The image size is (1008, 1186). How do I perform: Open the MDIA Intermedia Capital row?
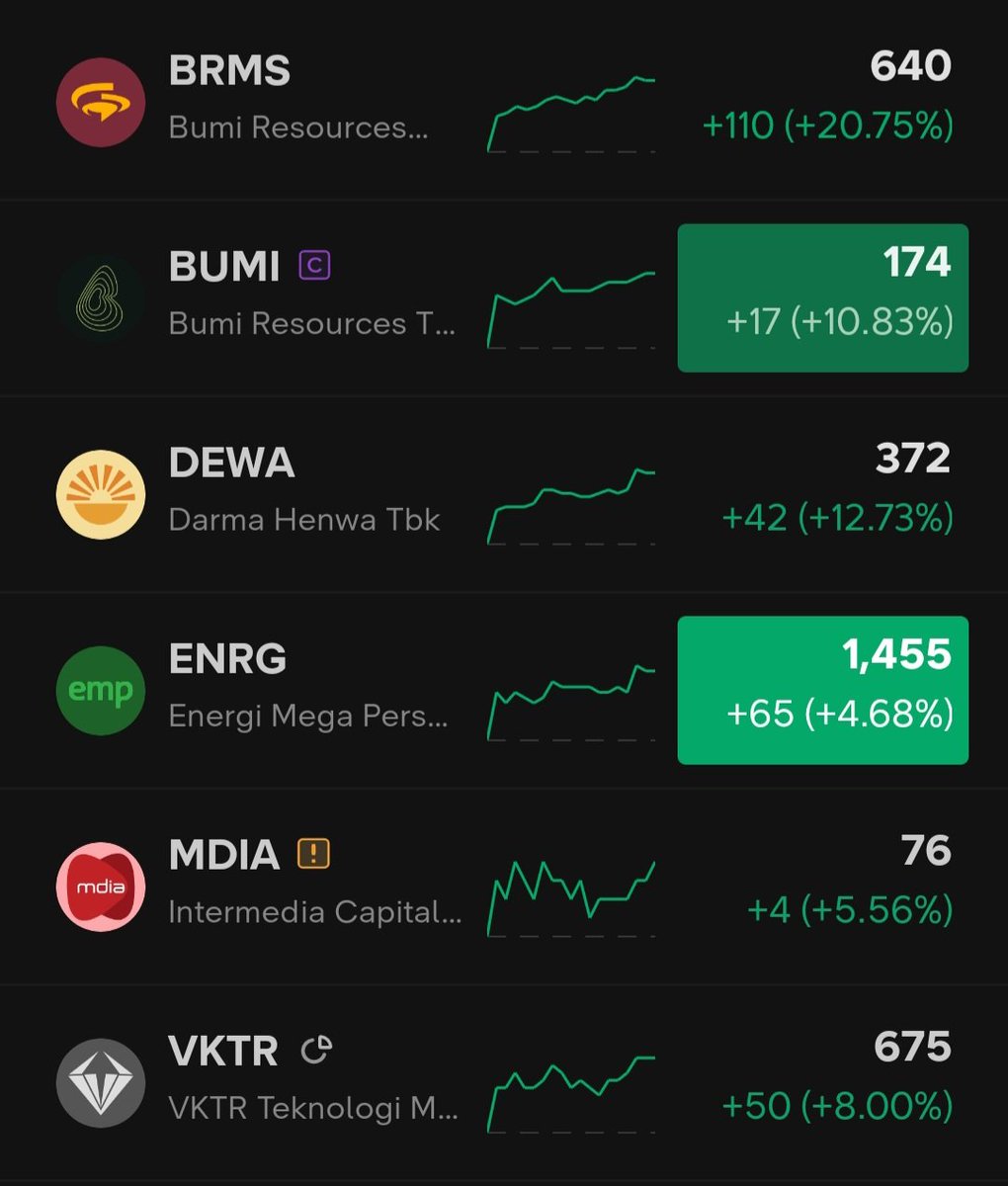(504, 886)
